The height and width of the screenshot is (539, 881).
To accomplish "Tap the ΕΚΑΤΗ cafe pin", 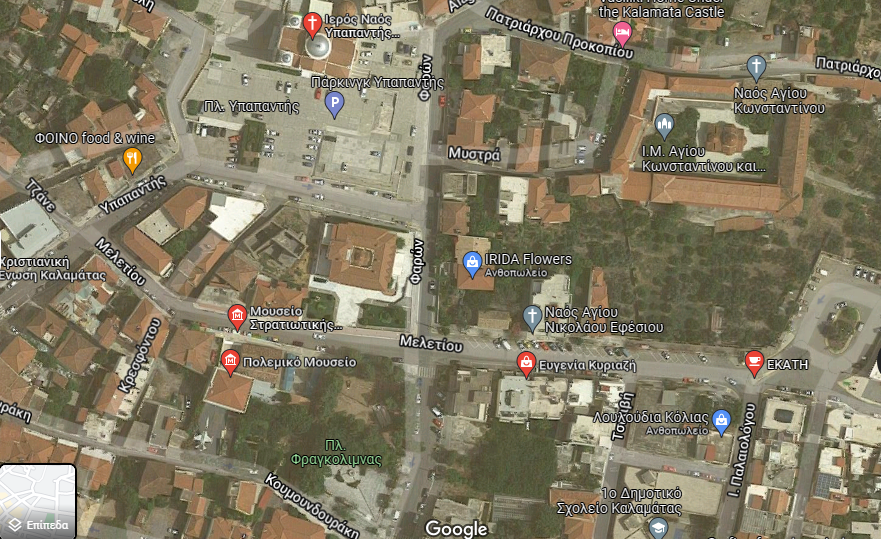I will 755,361.
